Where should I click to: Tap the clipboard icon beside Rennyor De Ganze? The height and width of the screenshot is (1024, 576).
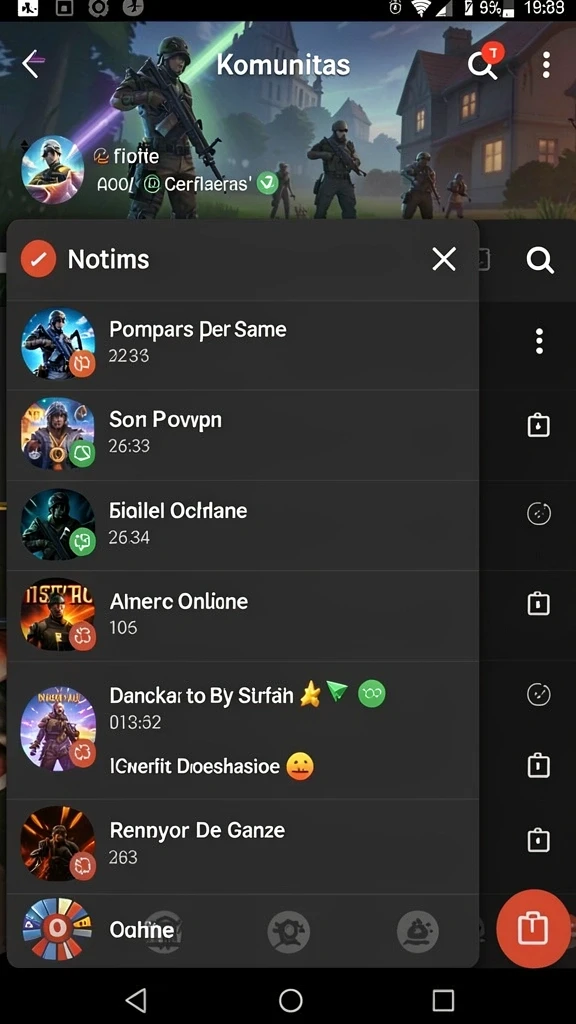(539, 840)
